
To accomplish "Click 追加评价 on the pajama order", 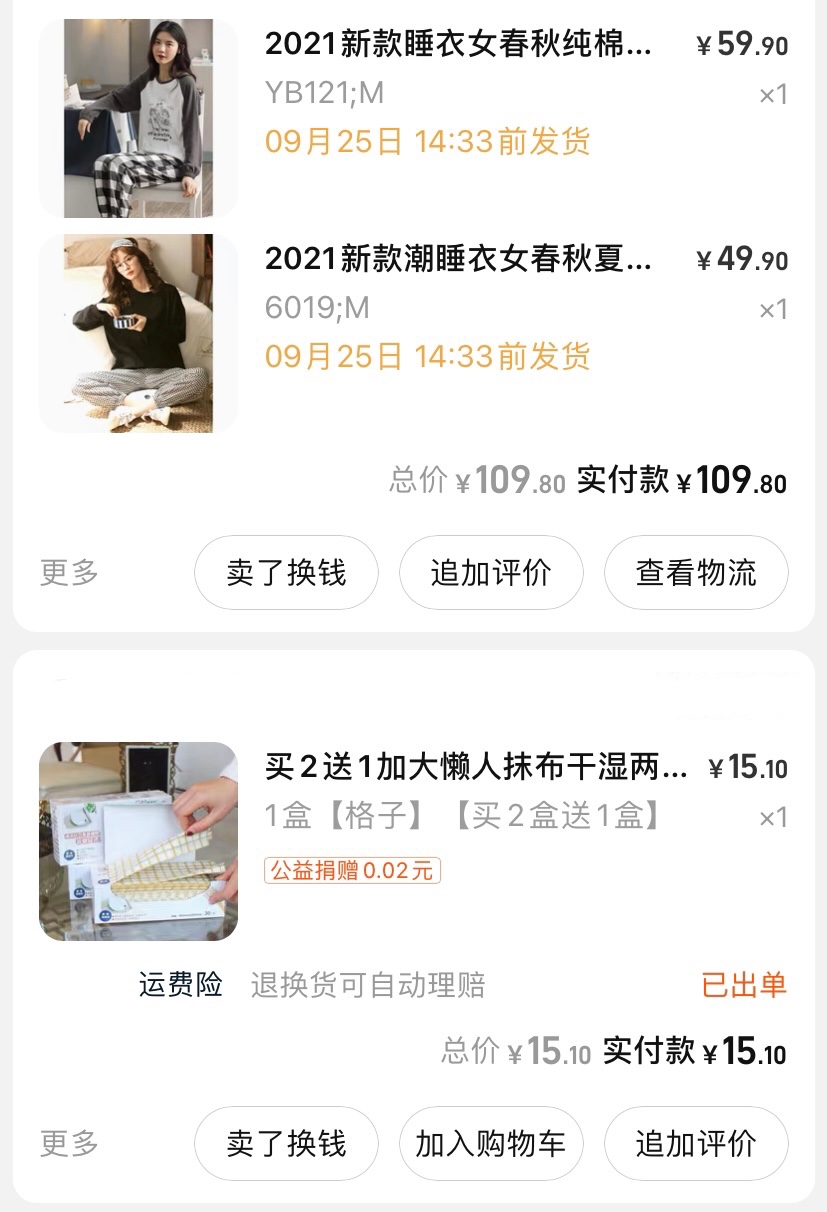I will click(x=490, y=572).
